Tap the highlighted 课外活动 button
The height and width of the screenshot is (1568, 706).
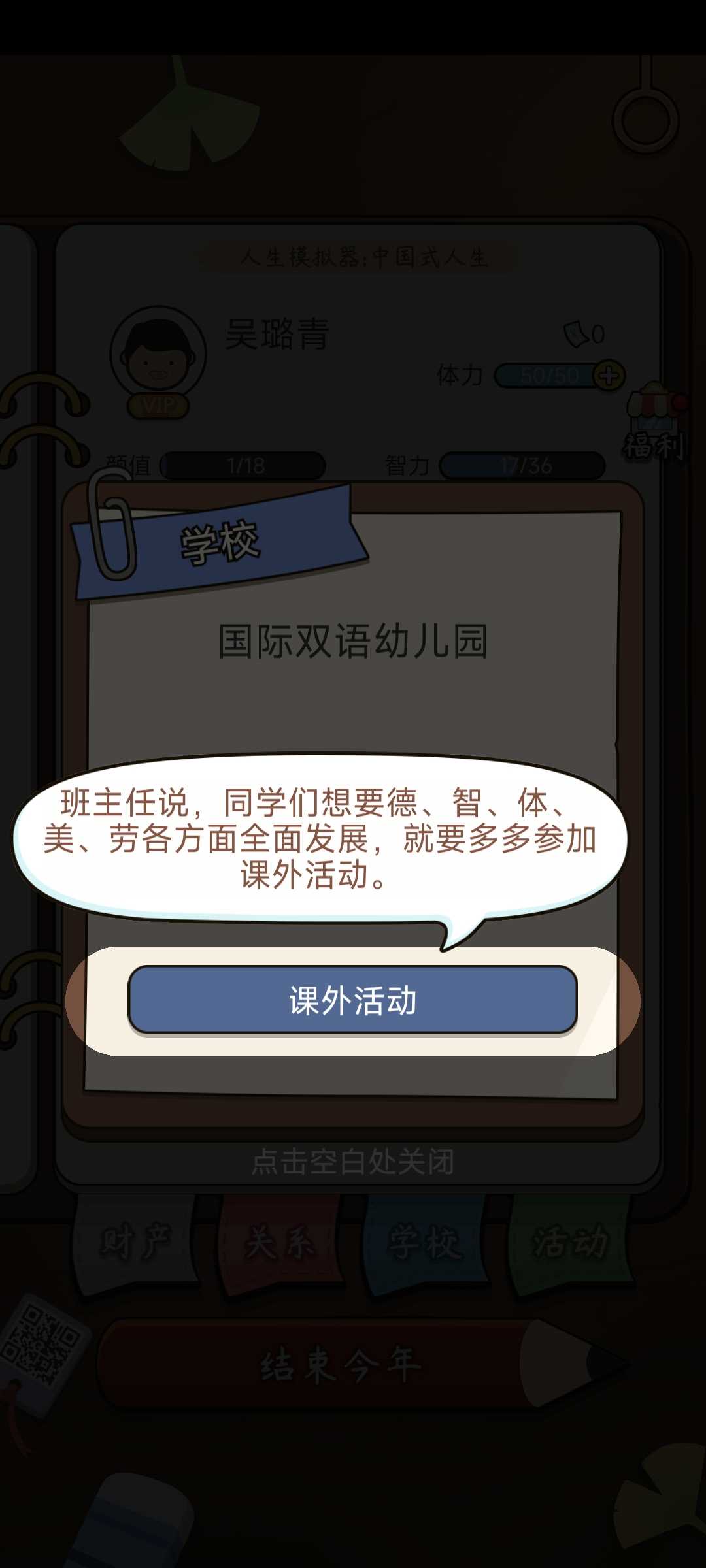coord(352,1000)
